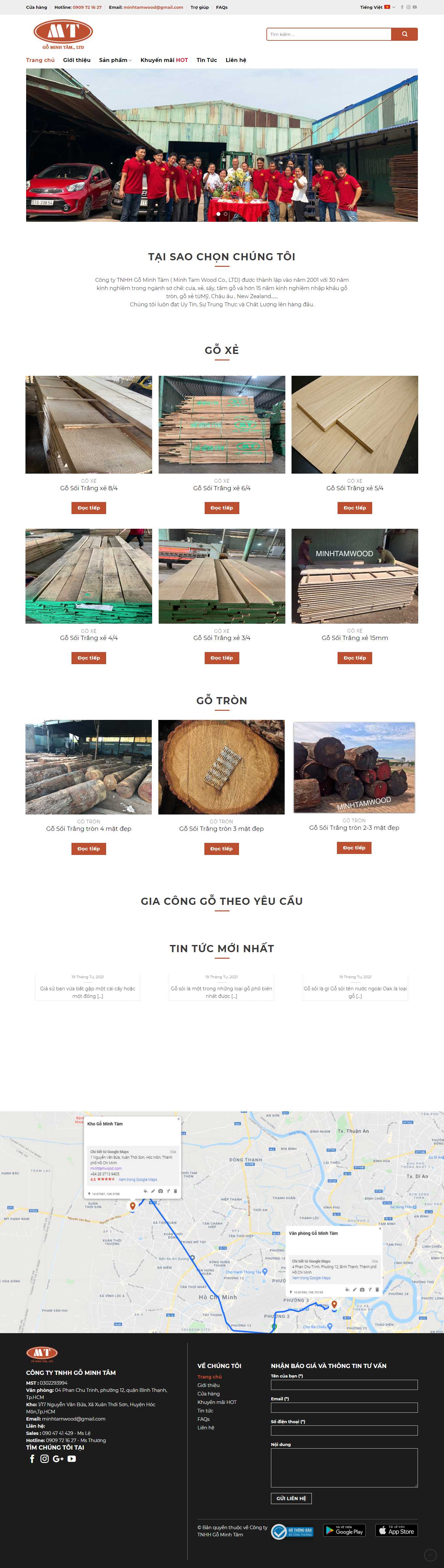Open the footer YouTube icon
Screen dimensions: 444x1568
72,1458
